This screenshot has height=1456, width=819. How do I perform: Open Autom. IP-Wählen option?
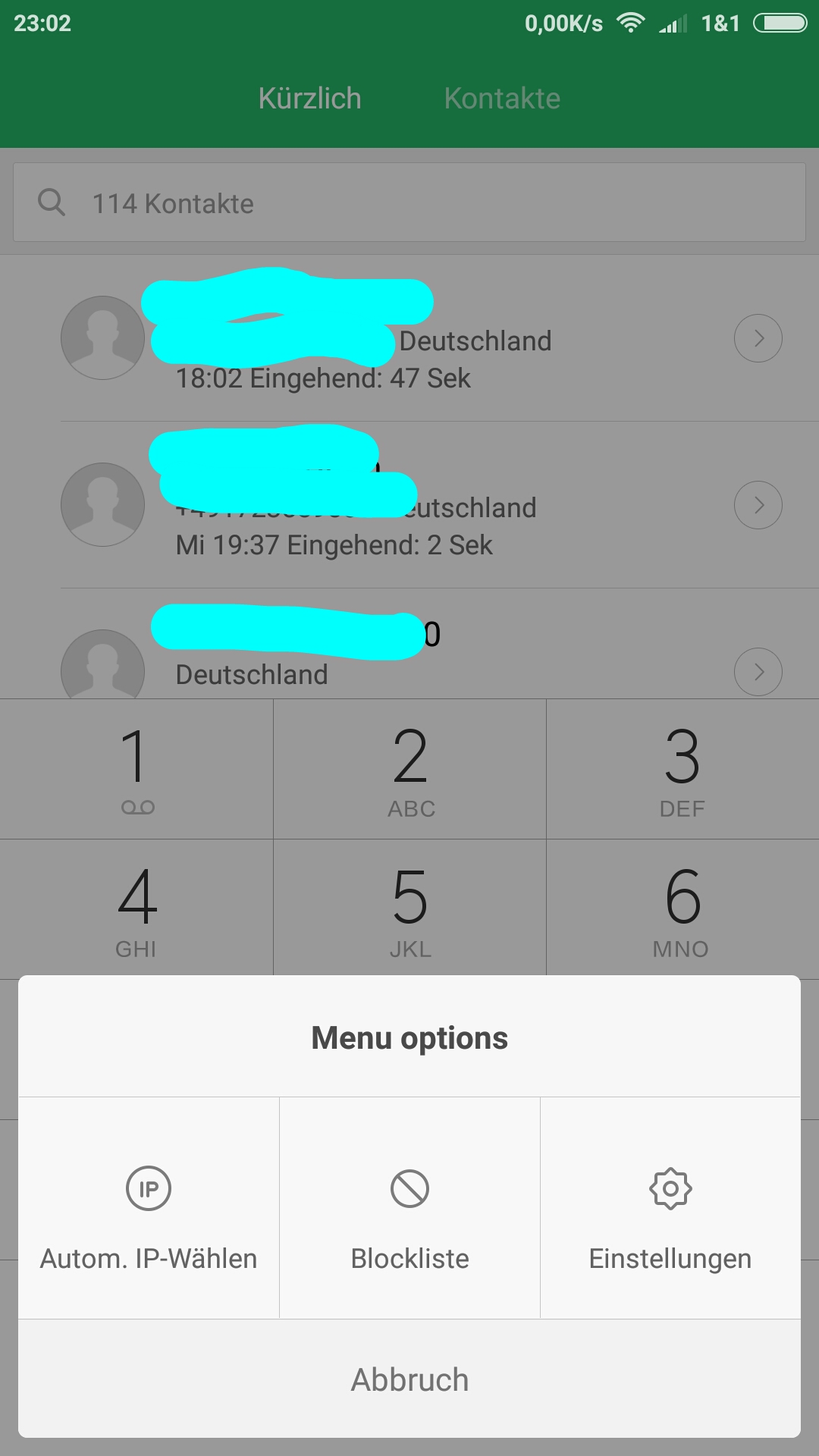click(149, 1208)
